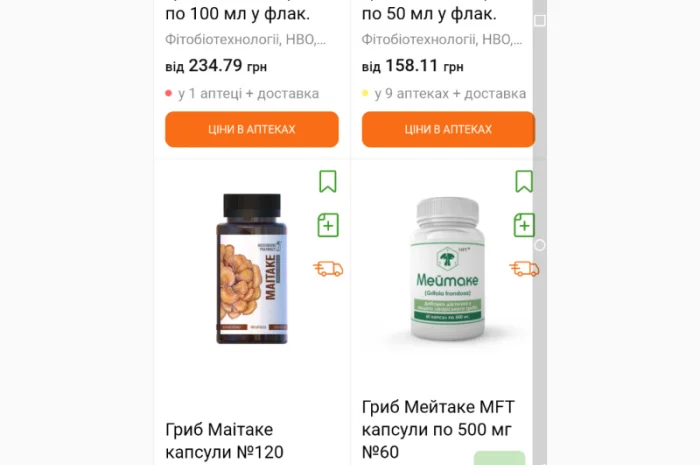Bookmark Гриб Маітаке капсули №120

coord(328,182)
